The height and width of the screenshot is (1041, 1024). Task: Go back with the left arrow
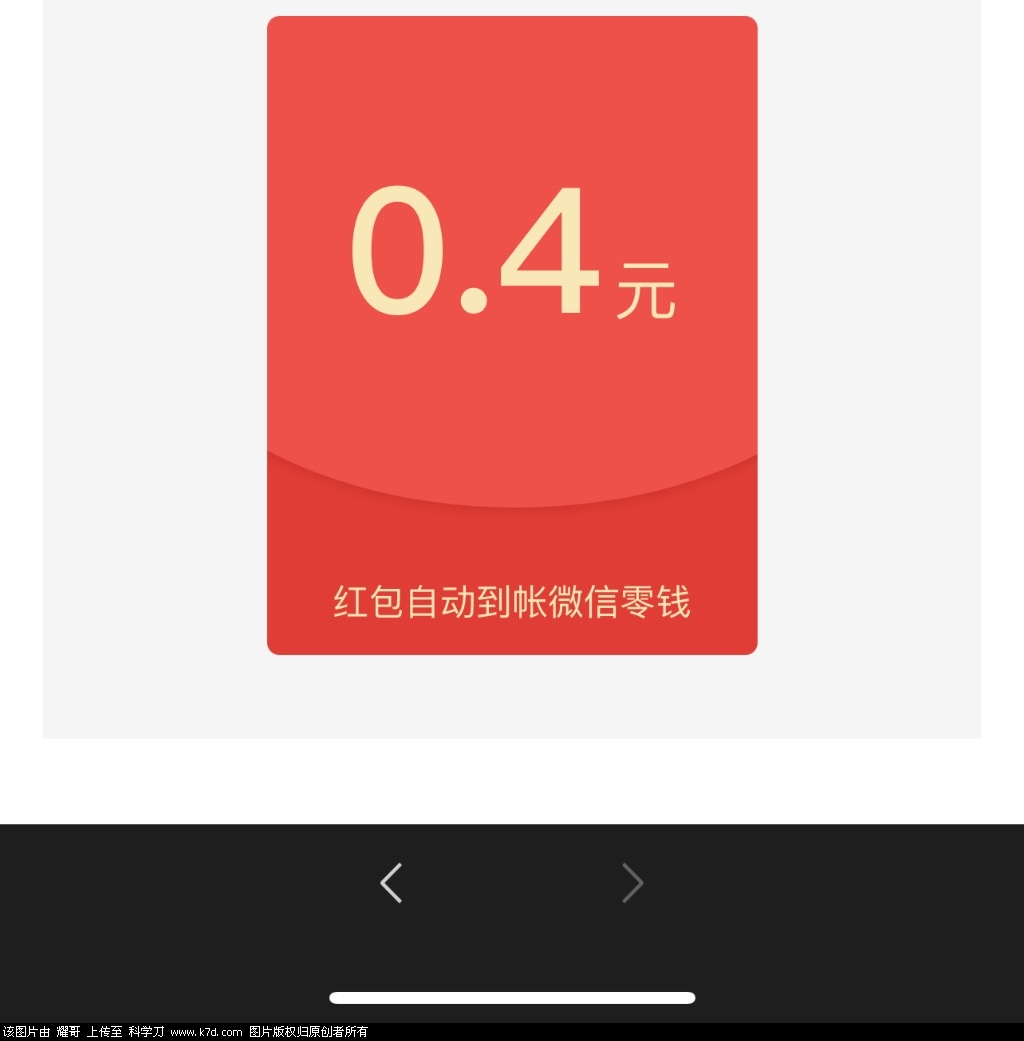pyautogui.click(x=391, y=883)
